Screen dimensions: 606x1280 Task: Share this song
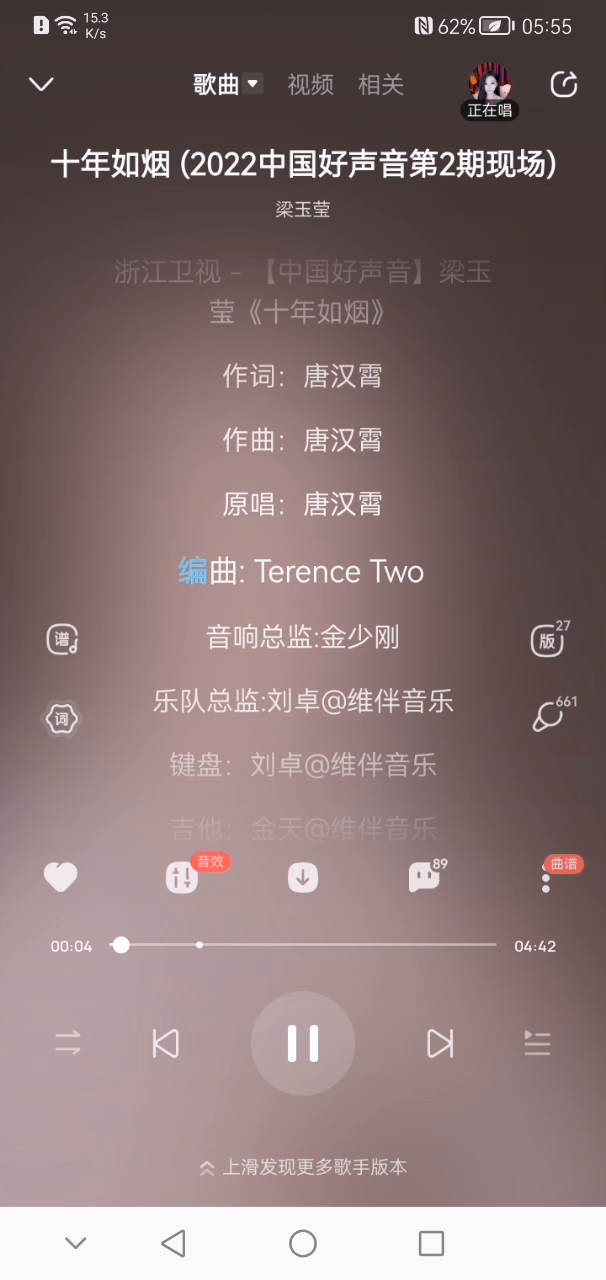point(564,84)
